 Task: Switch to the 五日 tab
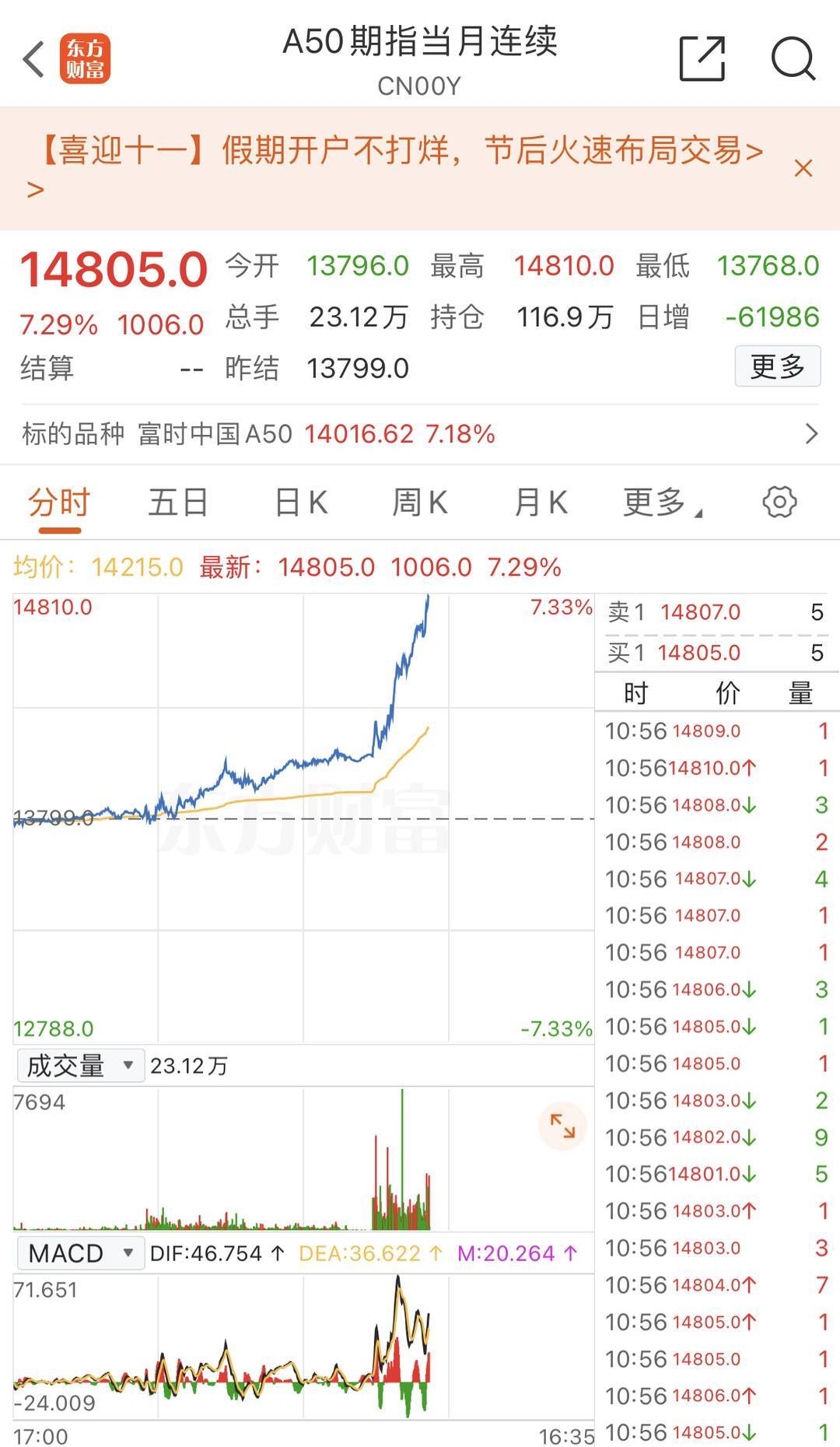point(177,503)
